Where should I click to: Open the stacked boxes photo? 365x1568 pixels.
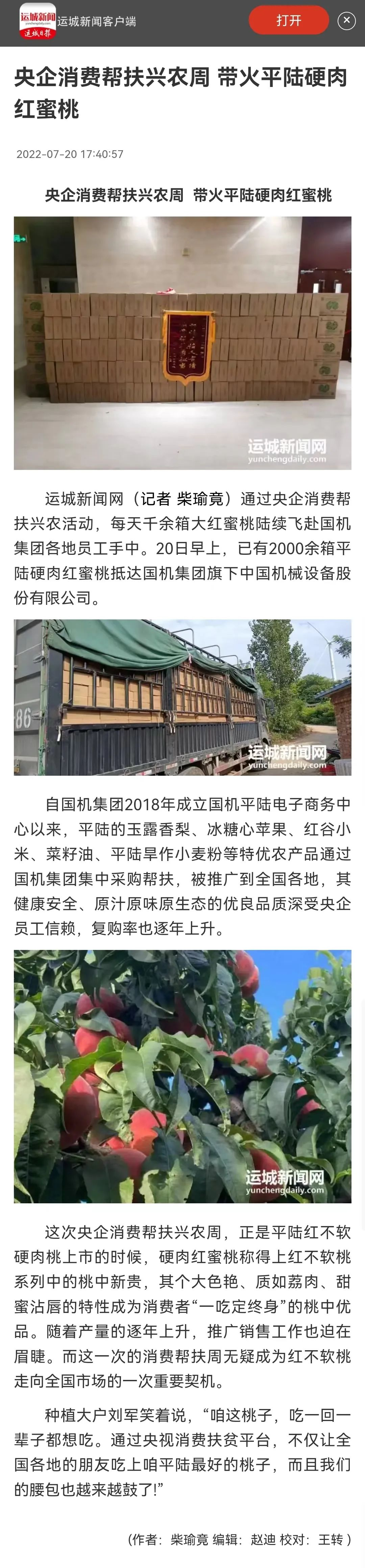tap(182, 343)
